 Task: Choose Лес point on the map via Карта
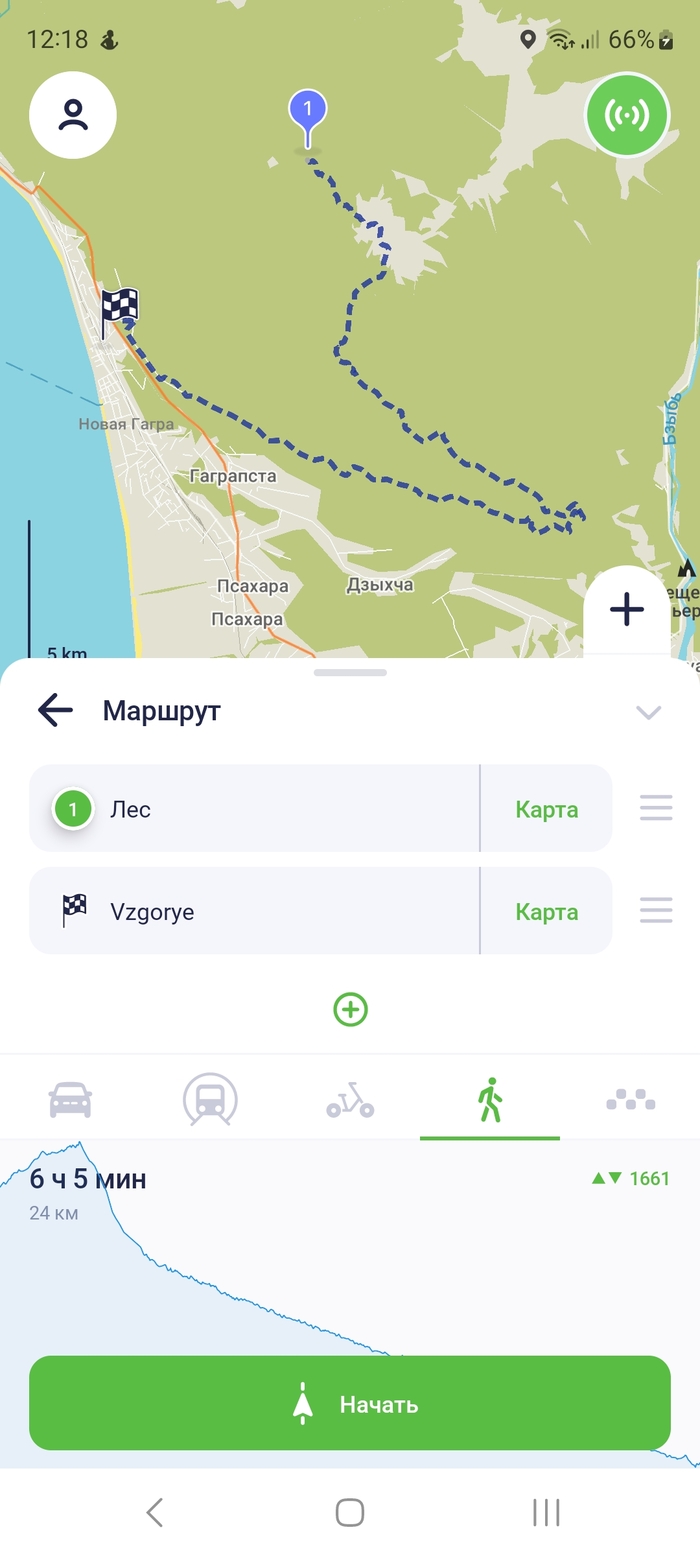click(x=546, y=809)
